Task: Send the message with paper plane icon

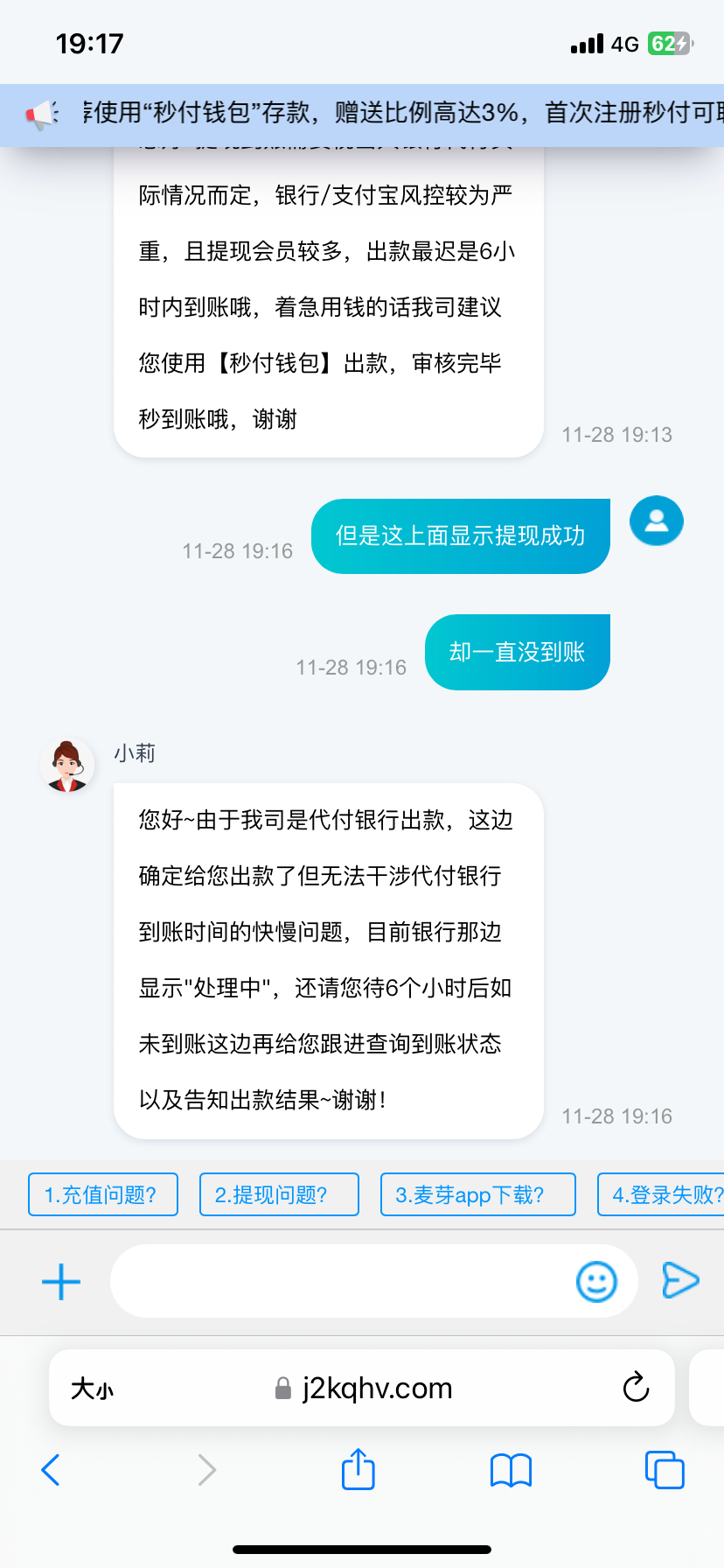Action: click(x=680, y=1280)
